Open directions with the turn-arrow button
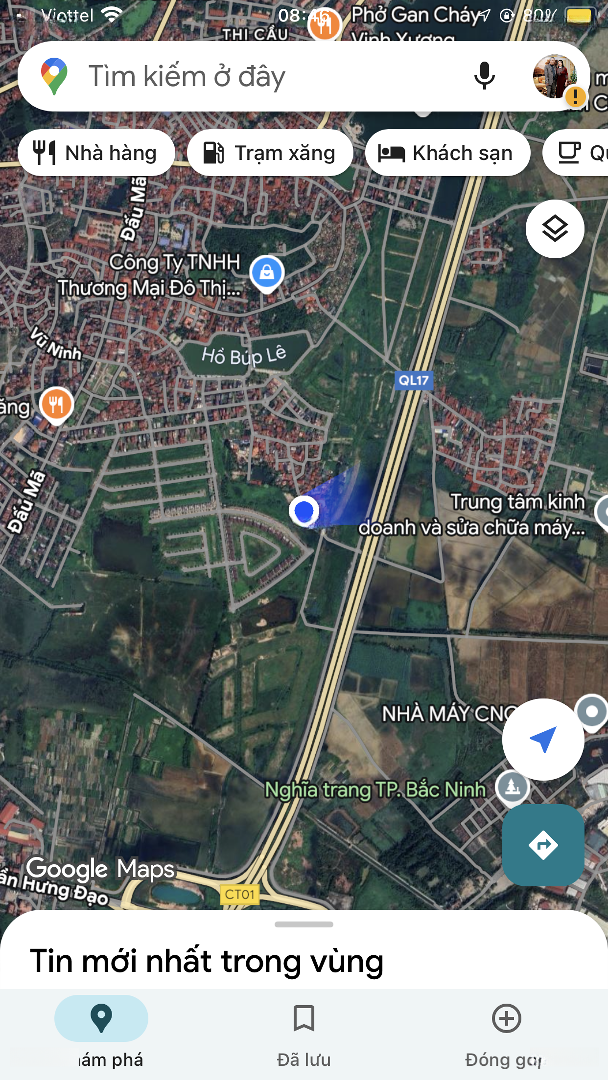 click(x=543, y=845)
